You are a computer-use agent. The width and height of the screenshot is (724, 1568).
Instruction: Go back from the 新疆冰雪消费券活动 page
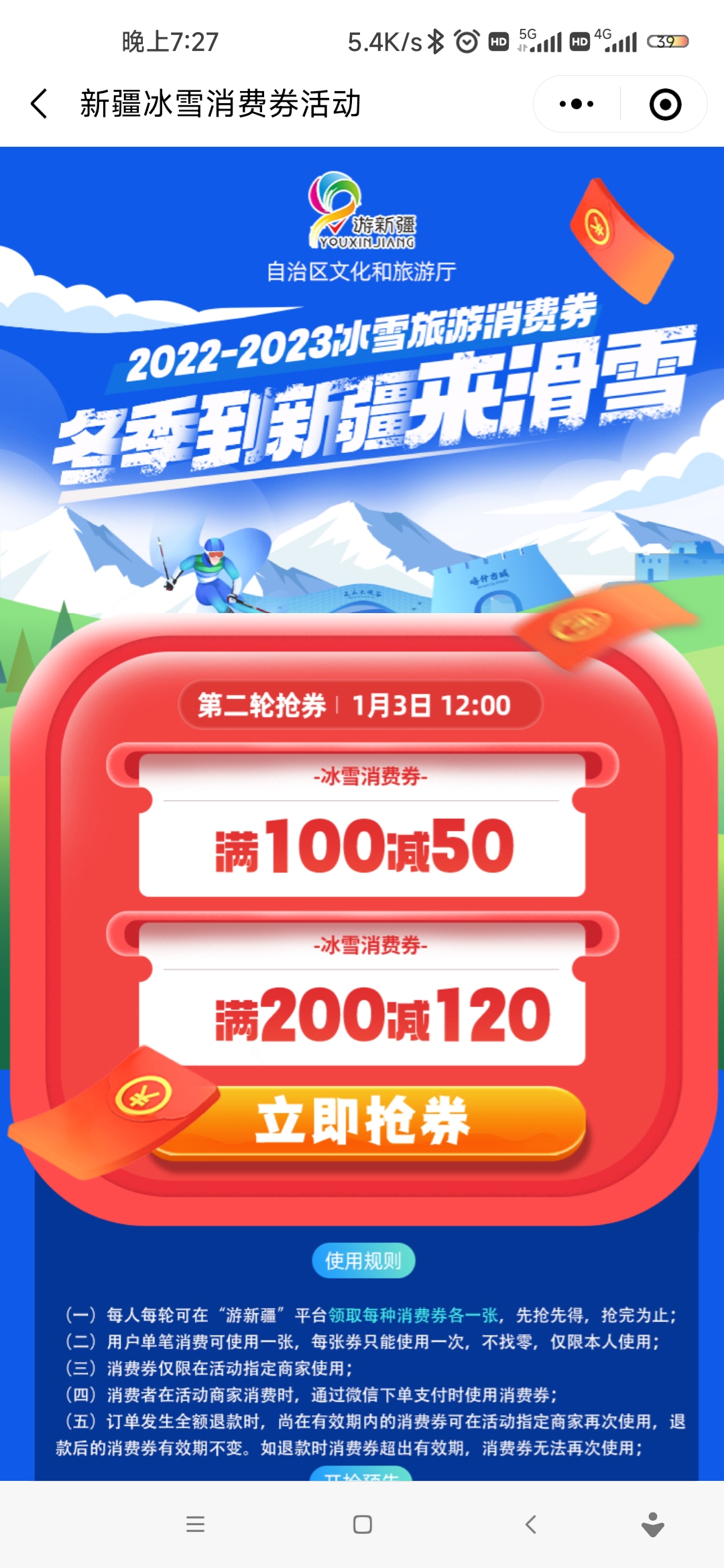pos(39,105)
